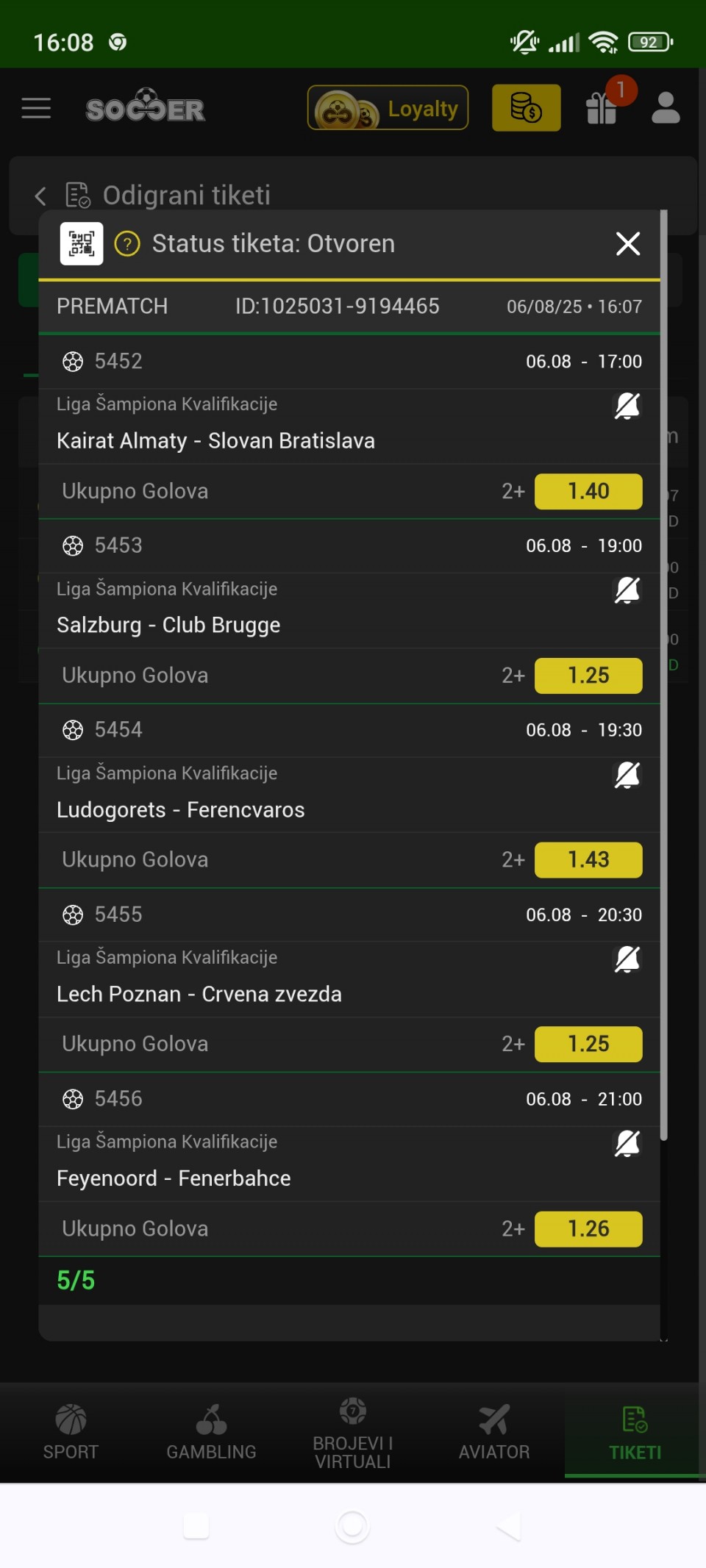Toggle notification bell for Lech Poznan match
Image resolution: width=706 pixels, height=1568 pixels.
tap(627, 959)
